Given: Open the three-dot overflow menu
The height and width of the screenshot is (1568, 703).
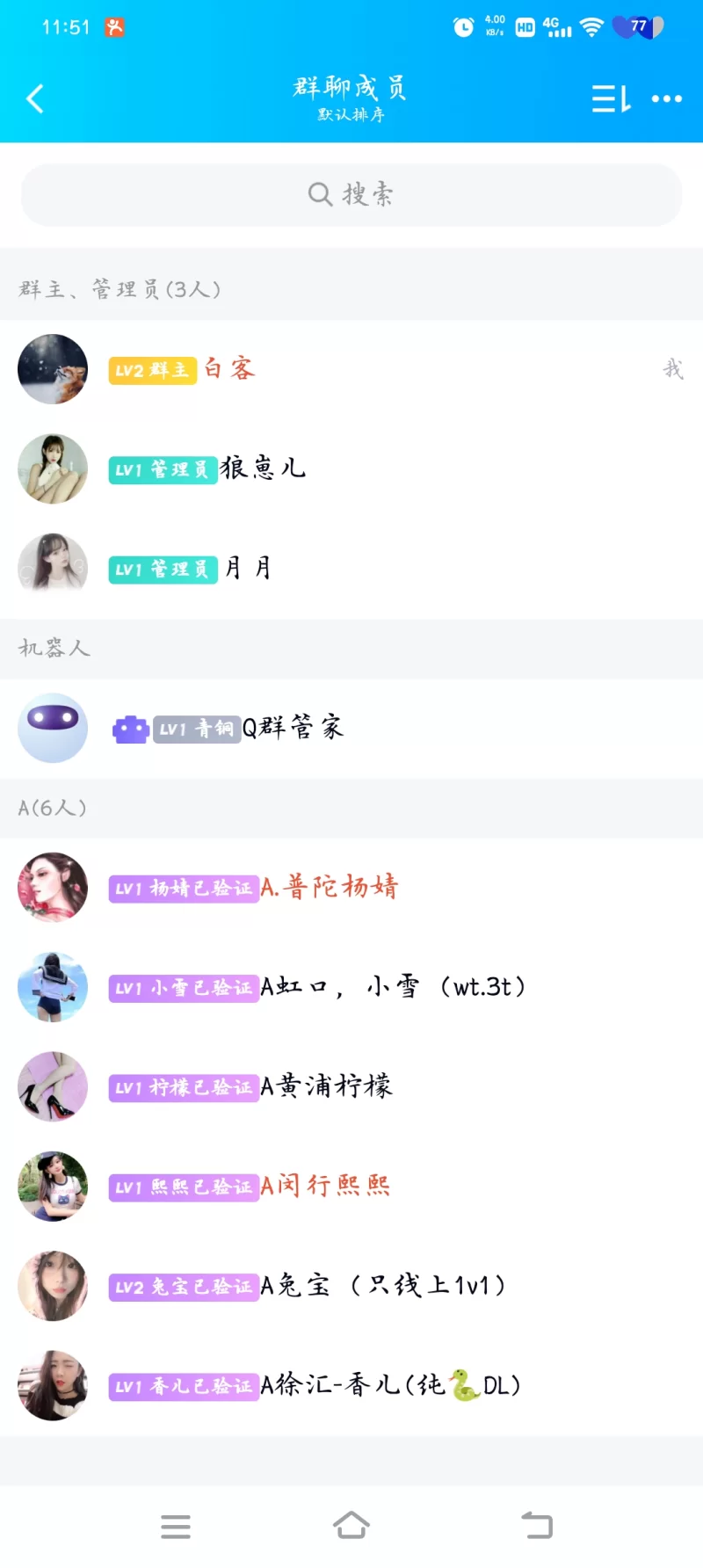Looking at the screenshot, I should tap(666, 98).
